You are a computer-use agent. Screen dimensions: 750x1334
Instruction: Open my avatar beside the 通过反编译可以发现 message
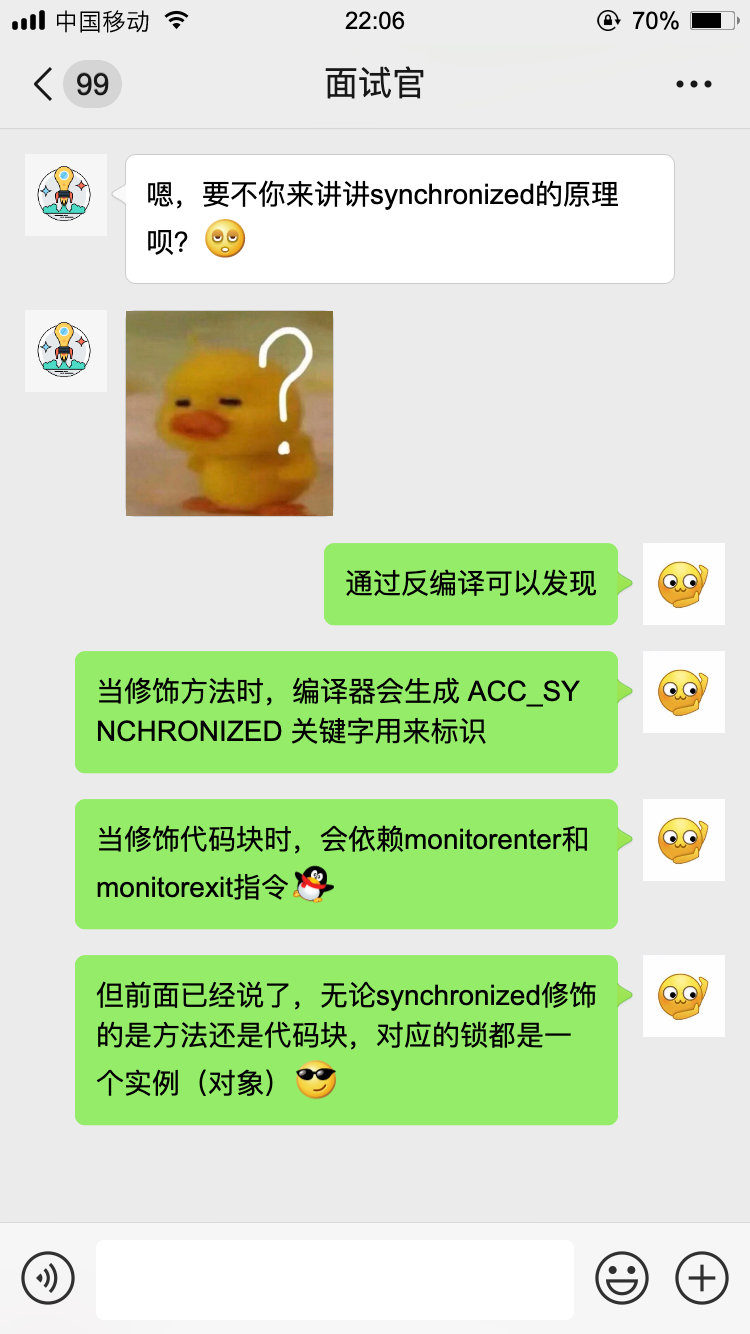coord(683,584)
